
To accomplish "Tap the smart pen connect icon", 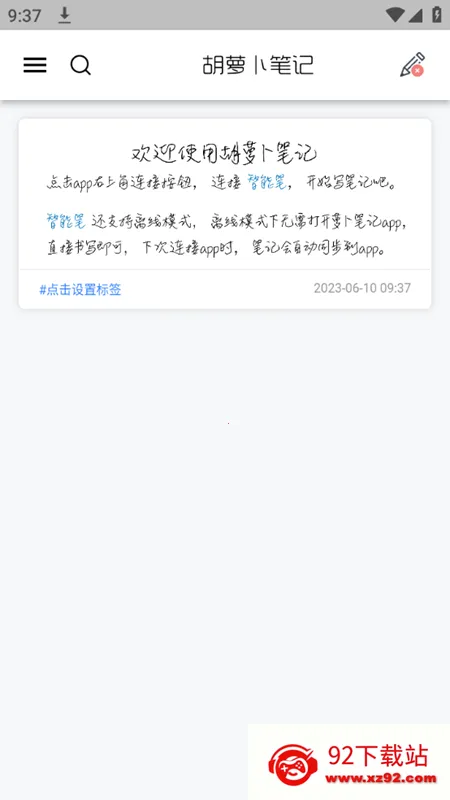I will tap(412, 65).
